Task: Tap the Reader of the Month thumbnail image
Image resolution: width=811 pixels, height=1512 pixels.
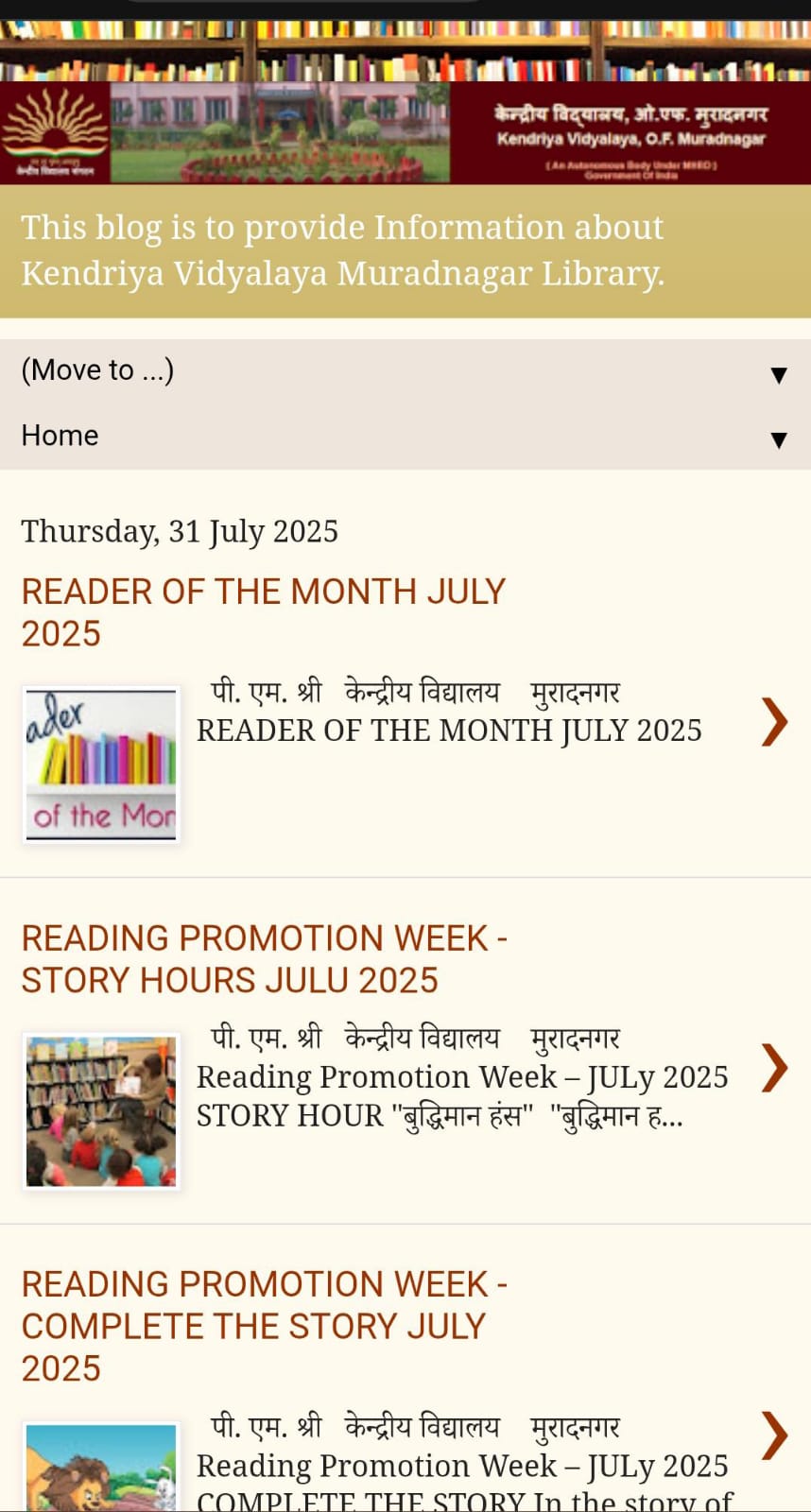Action: [x=101, y=765]
